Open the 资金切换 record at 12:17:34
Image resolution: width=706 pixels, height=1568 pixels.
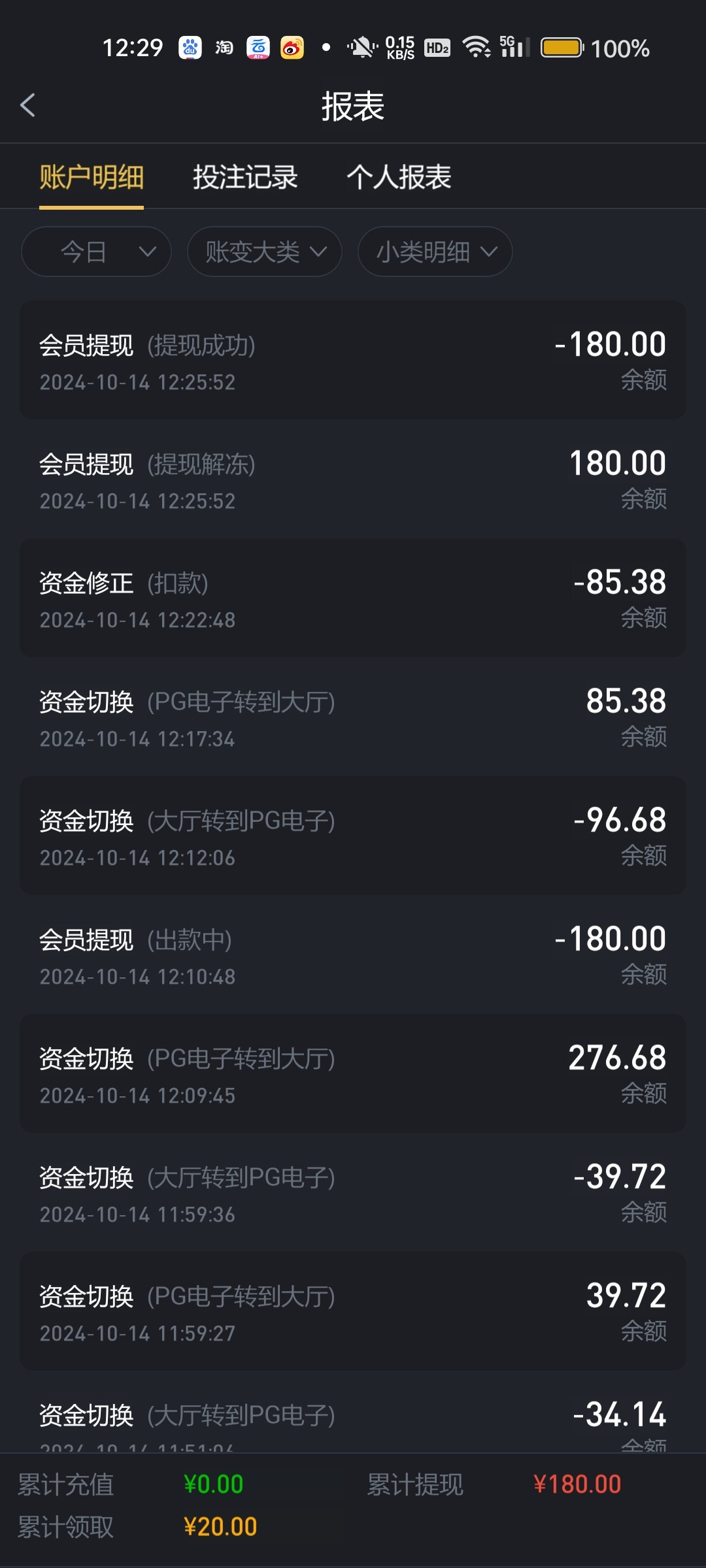click(x=353, y=717)
